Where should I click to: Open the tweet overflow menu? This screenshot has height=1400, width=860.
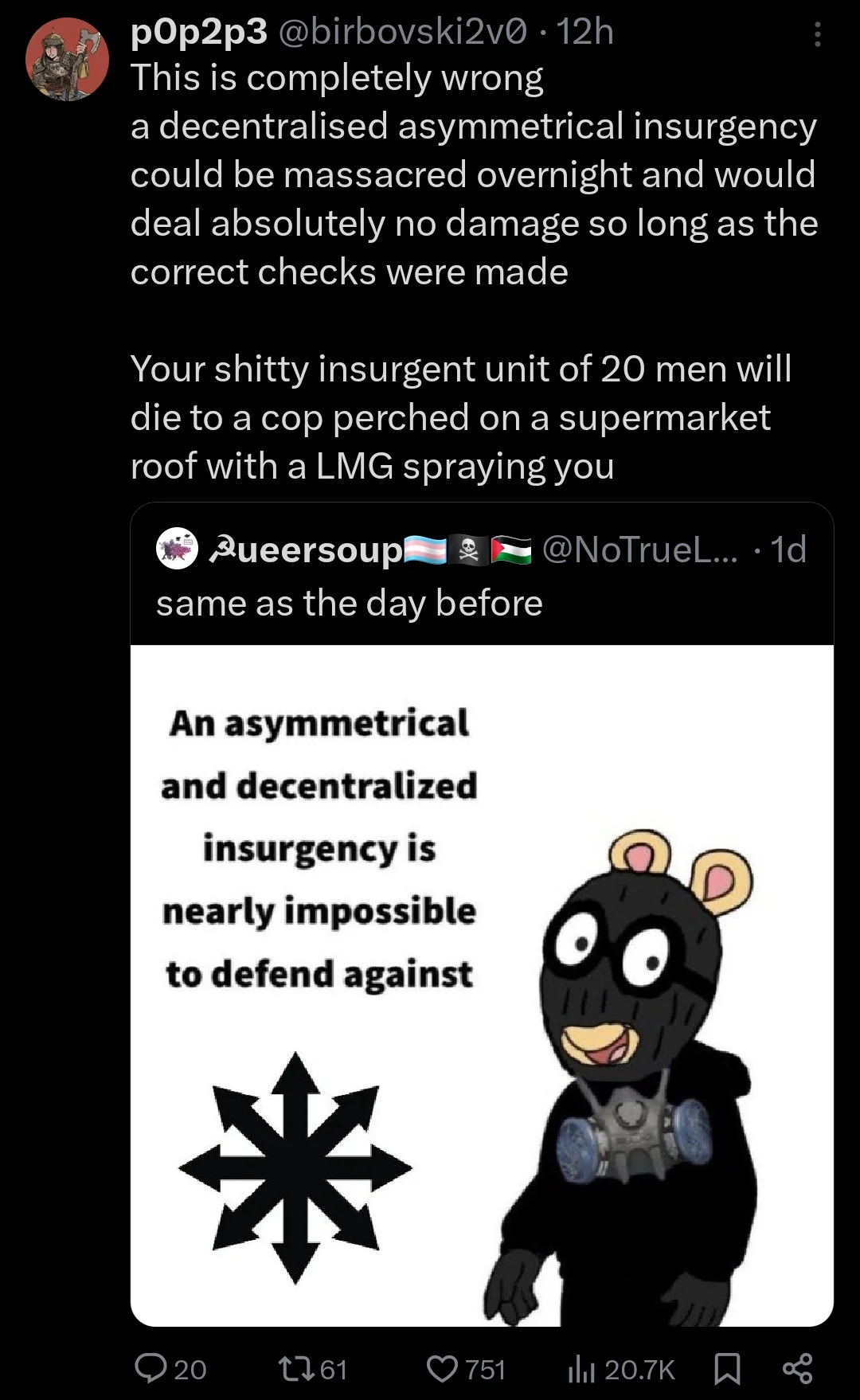coord(817,34)
